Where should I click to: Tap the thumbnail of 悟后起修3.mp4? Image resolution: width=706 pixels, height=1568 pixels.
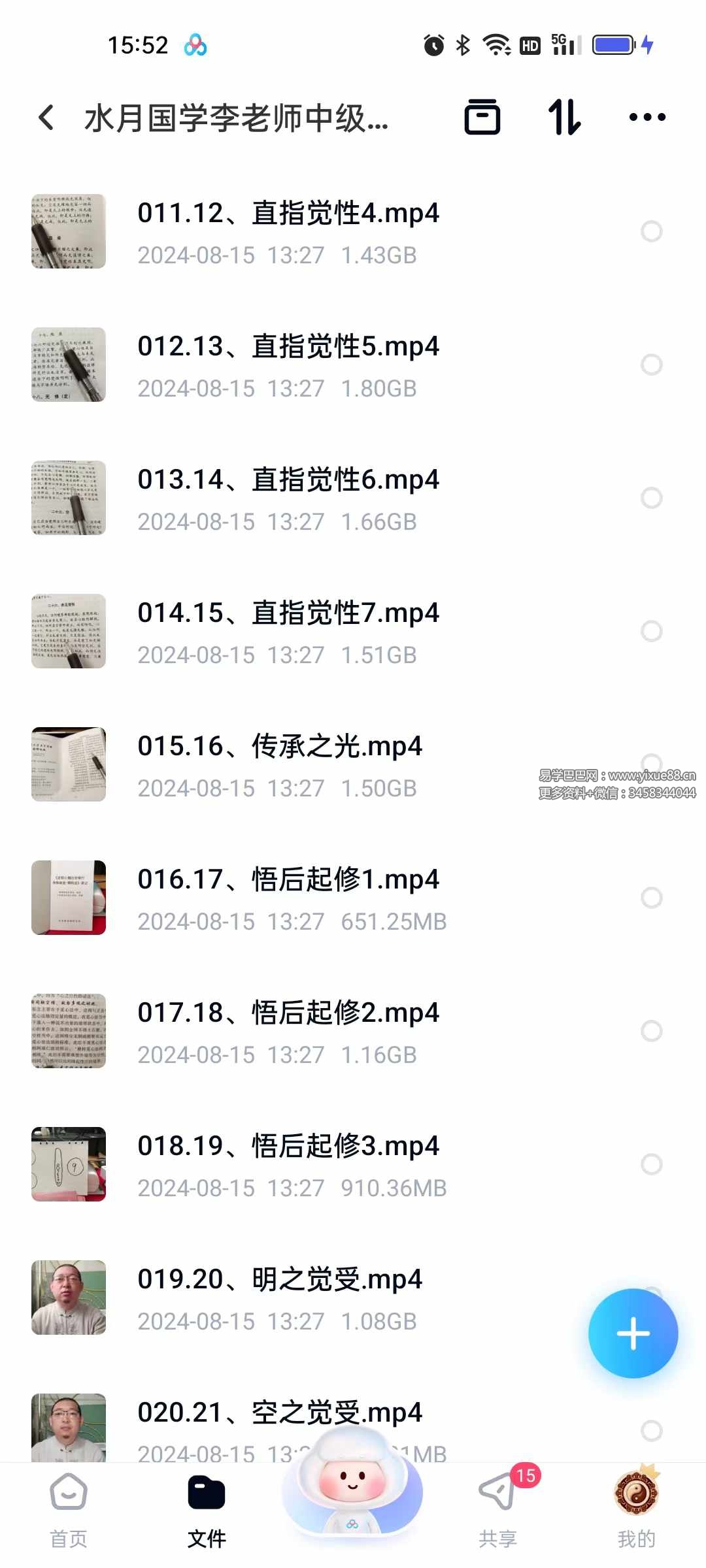(x=69, y=1164)
